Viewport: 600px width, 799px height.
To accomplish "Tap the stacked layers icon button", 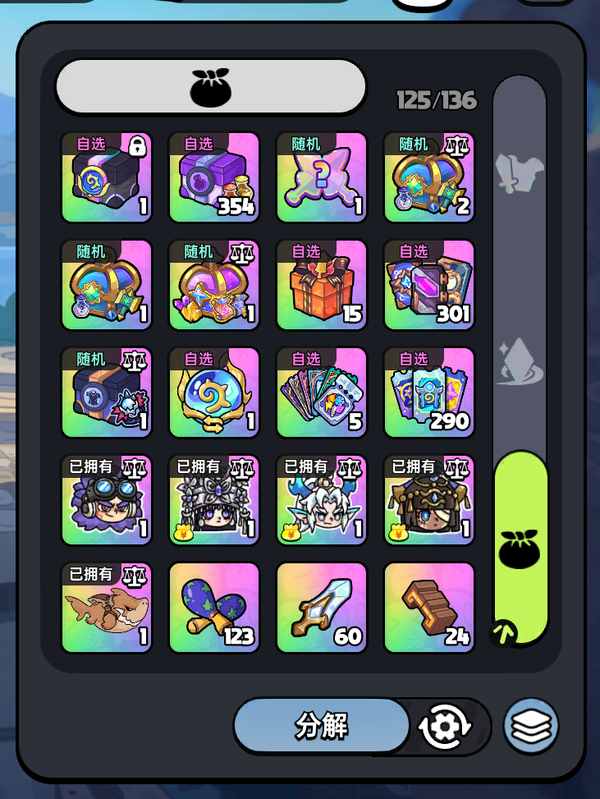I will click(x=531, y=727).
